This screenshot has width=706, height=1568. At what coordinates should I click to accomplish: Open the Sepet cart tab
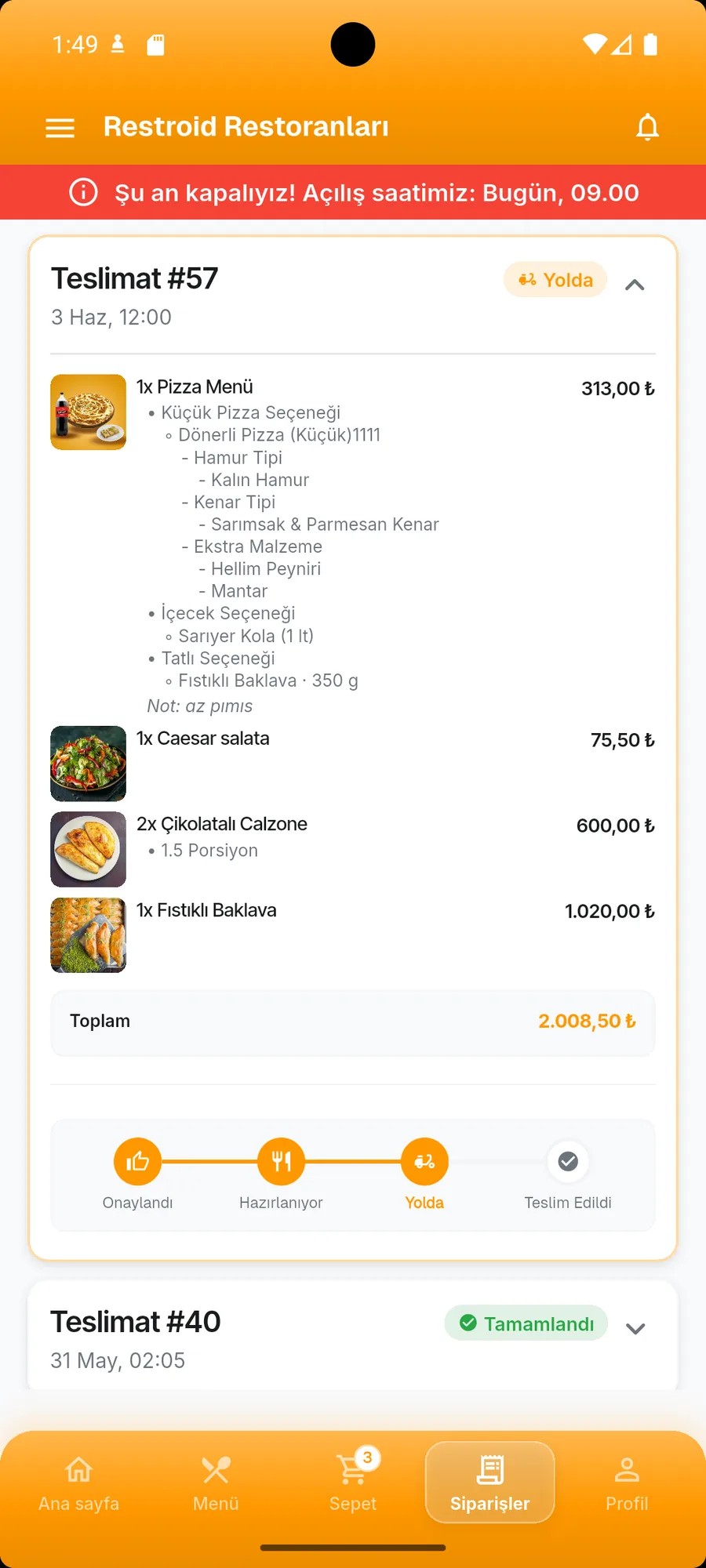coord(353,1482)
